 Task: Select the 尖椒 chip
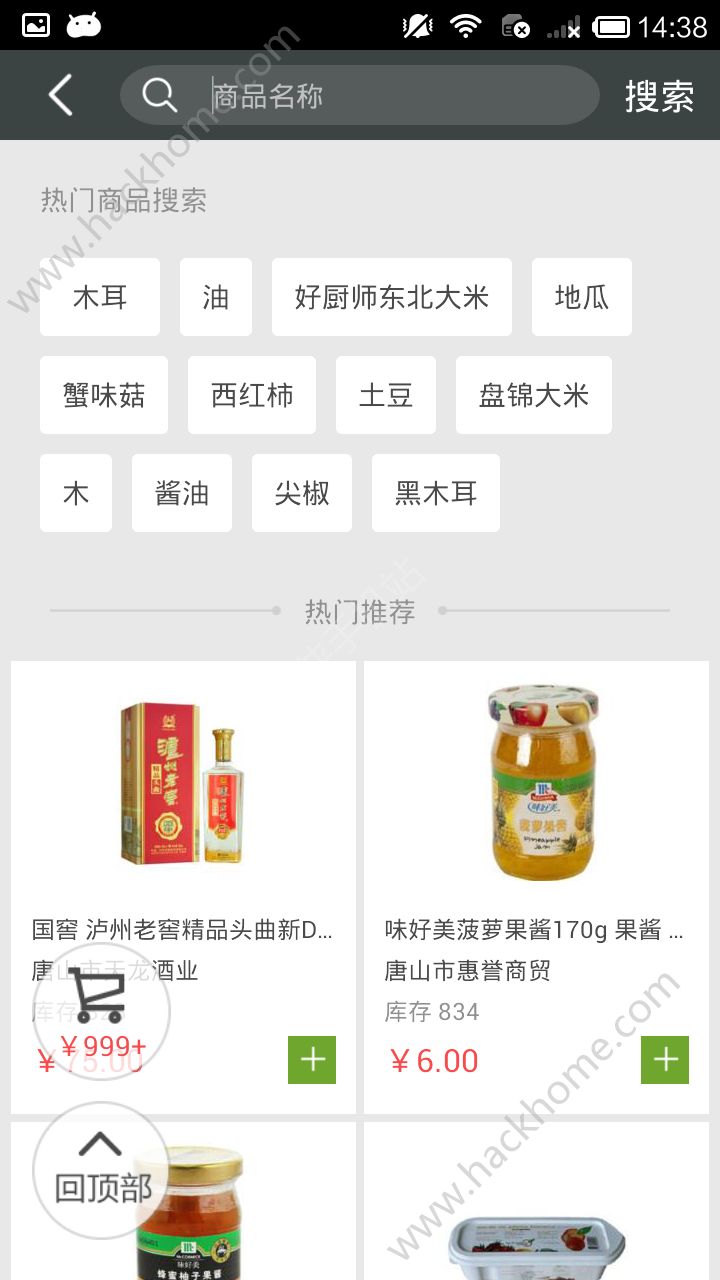point(302,493)
